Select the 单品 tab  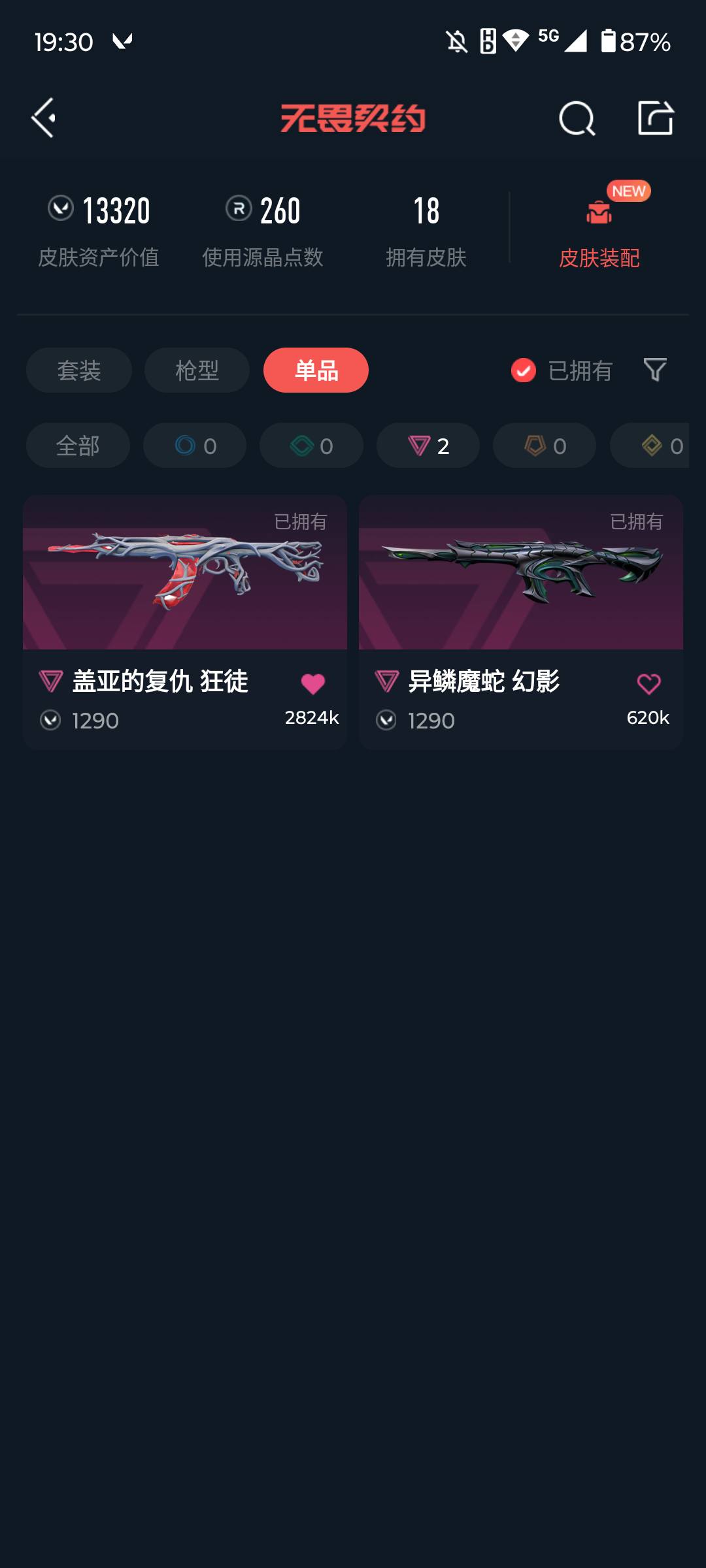pos(316,370)
